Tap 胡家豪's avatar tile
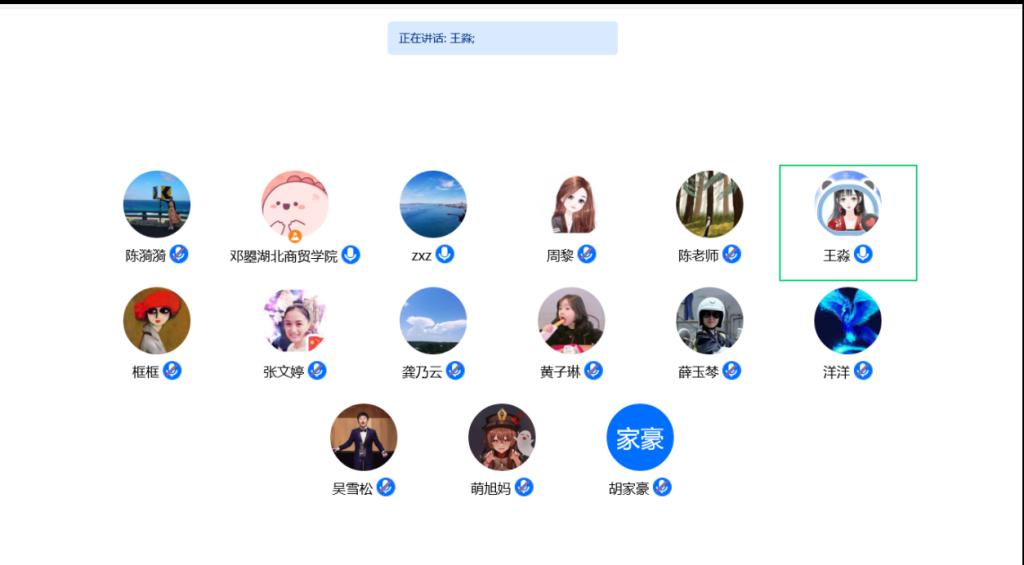 [640, 437]
